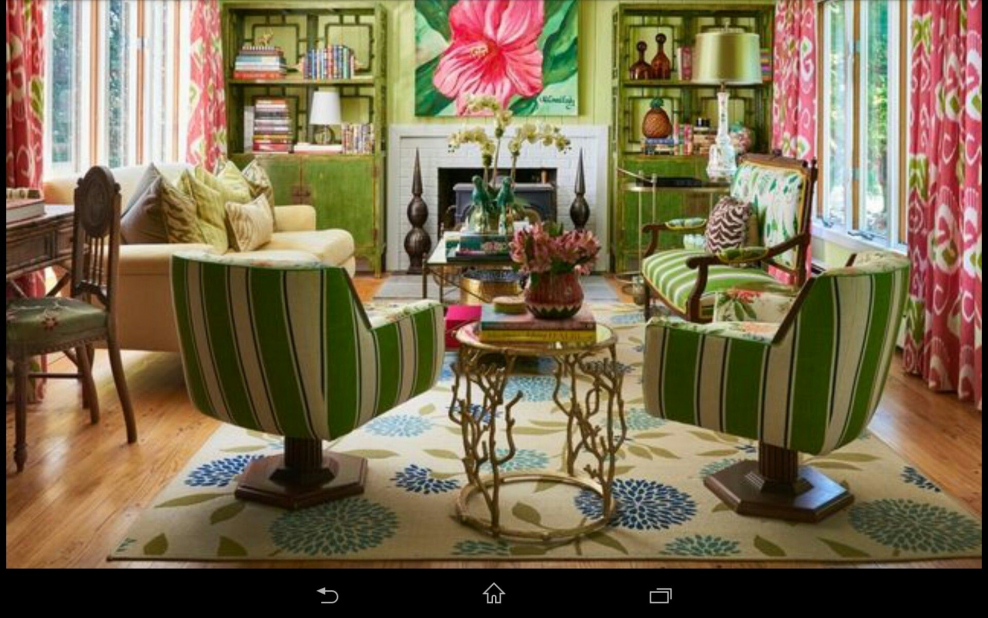Go back using the navigation bar arrow
988x618 pixels.
pyautogui.click(x=328, y=595)
